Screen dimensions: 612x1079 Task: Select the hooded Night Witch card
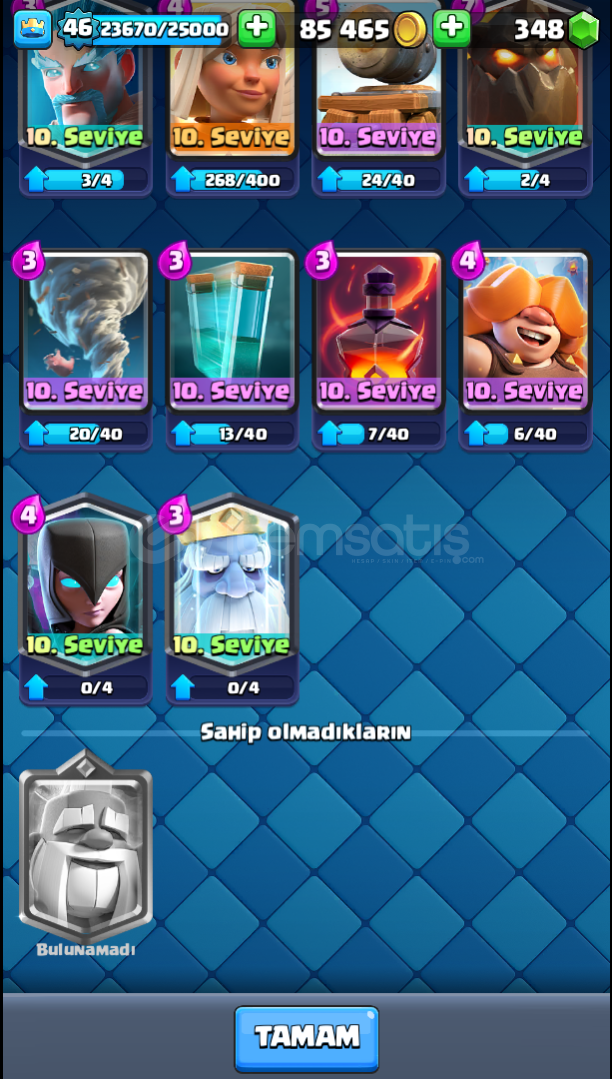click(86, 600)
